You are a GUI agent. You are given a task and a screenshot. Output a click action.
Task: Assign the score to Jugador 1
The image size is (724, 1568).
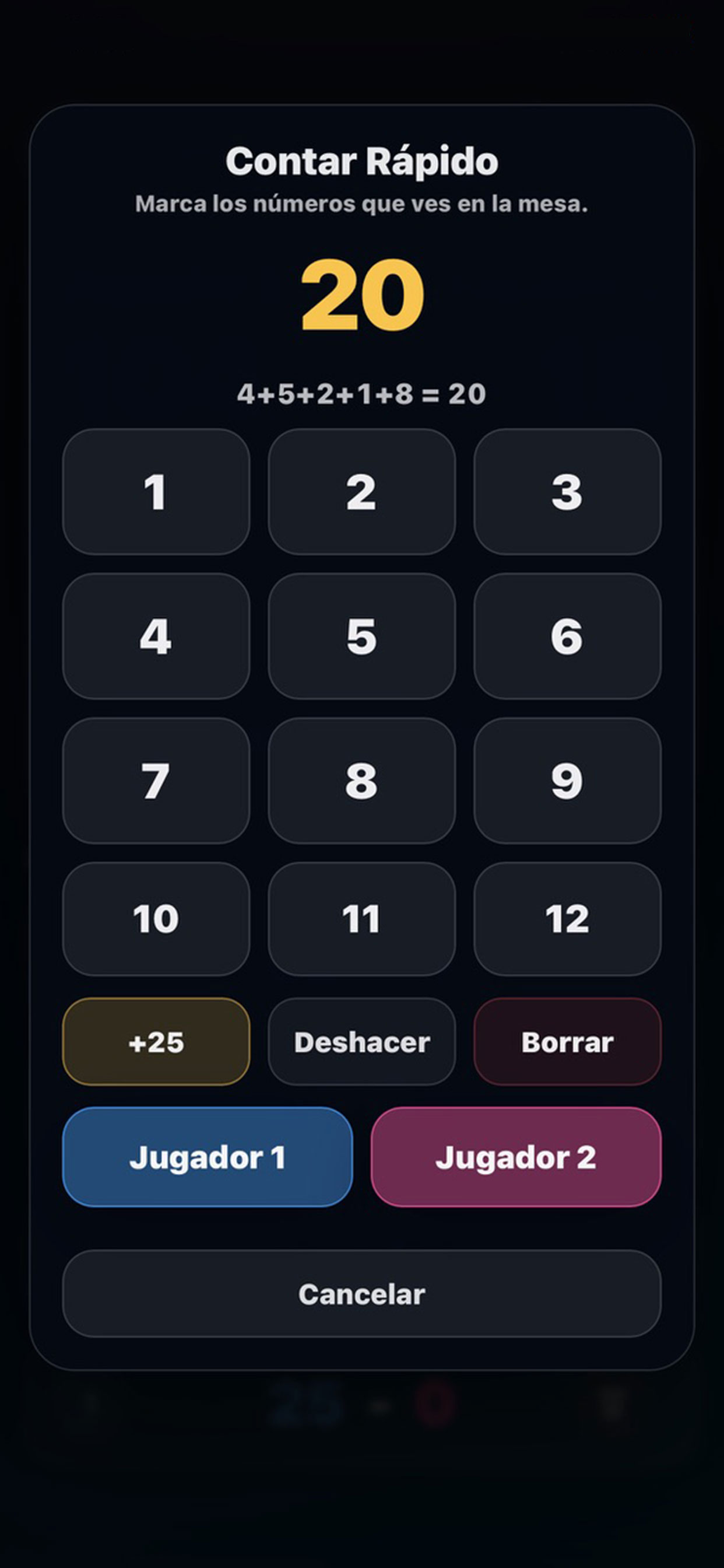click(208, 1157)
